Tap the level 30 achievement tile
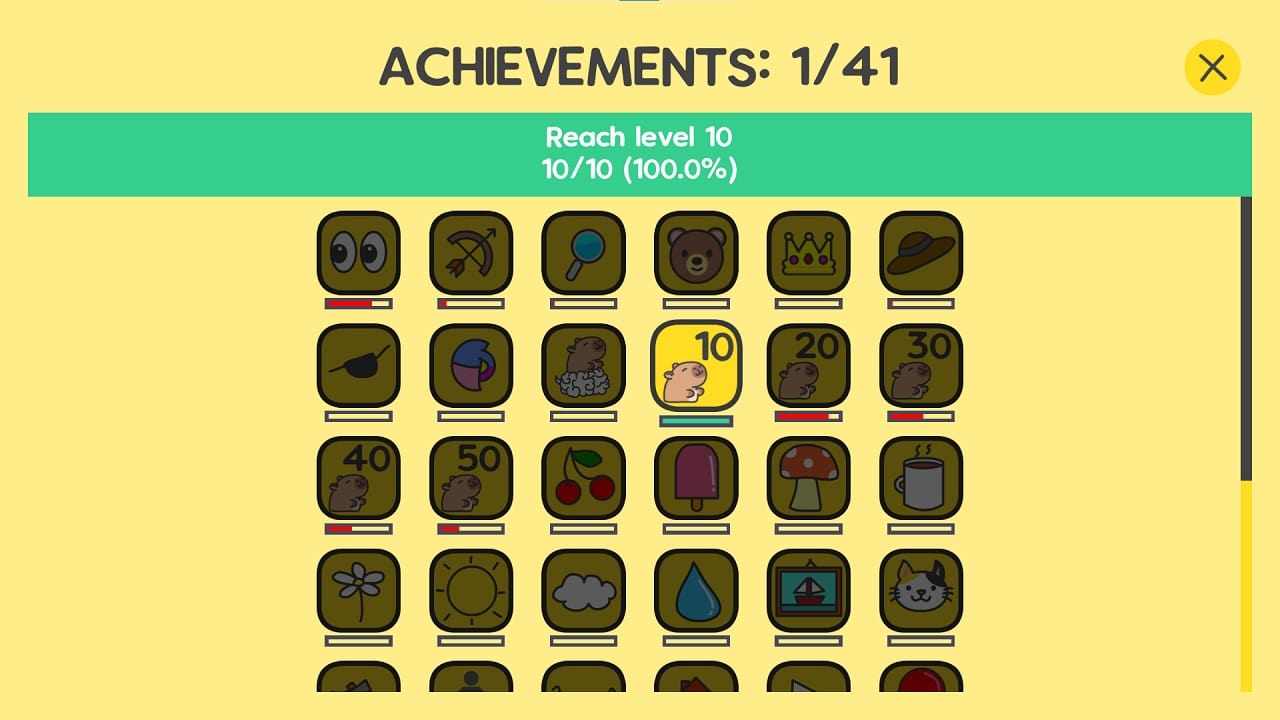Viewport: 1280px width, 720px height. click(x=921, y=366)
